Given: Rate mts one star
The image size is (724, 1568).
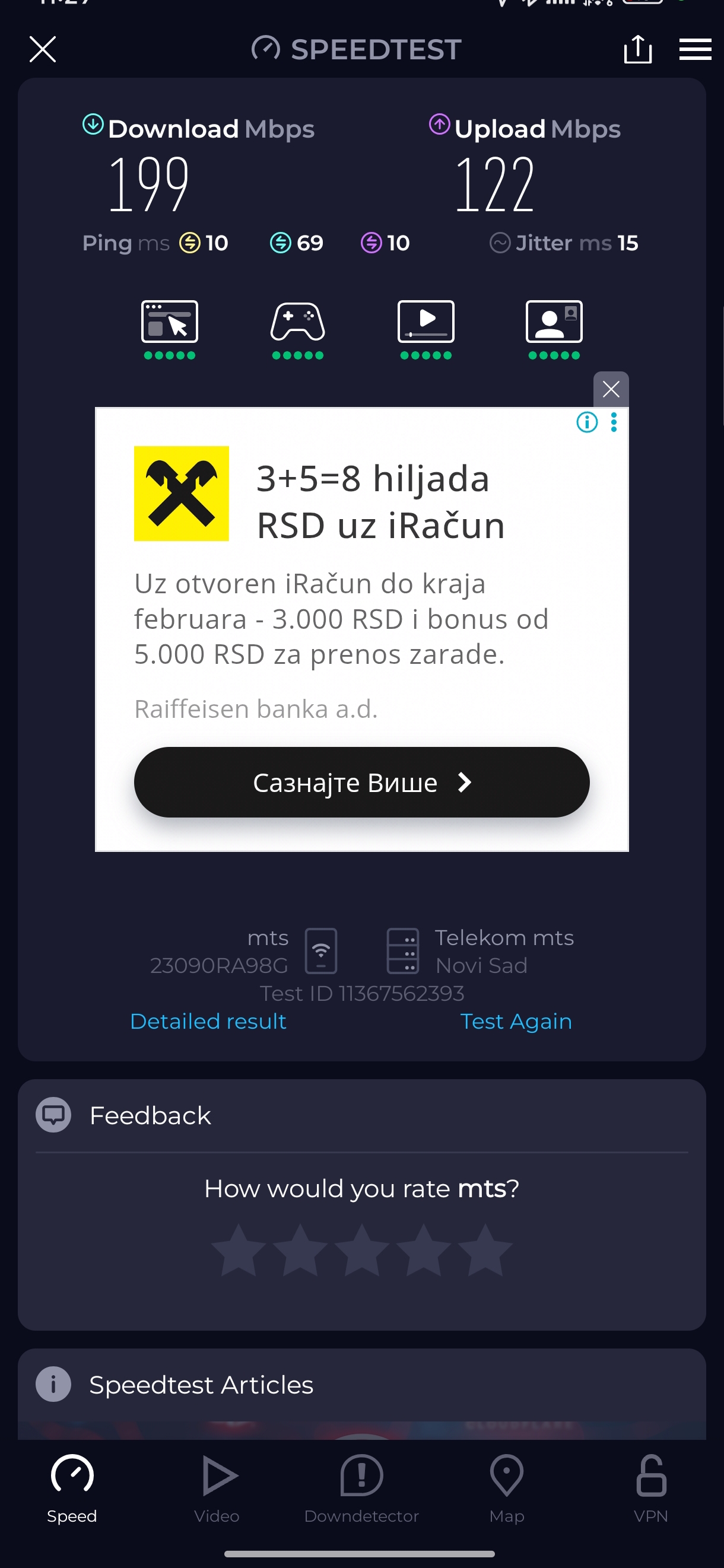Looking at the screenshot, I should [239, 1251].
